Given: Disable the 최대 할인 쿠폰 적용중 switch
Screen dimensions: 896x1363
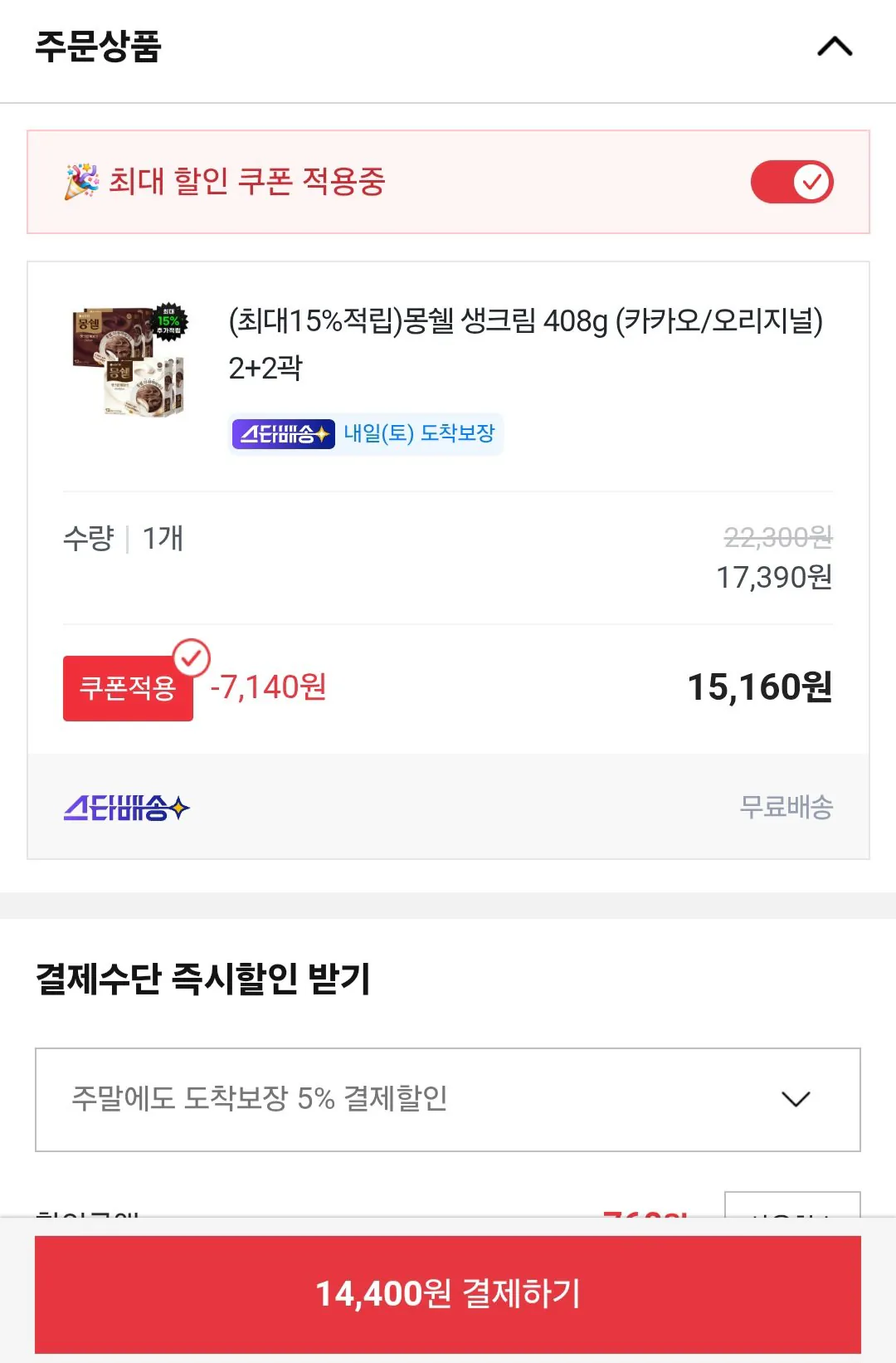Looking at the screenshot, I should [792, 181].
